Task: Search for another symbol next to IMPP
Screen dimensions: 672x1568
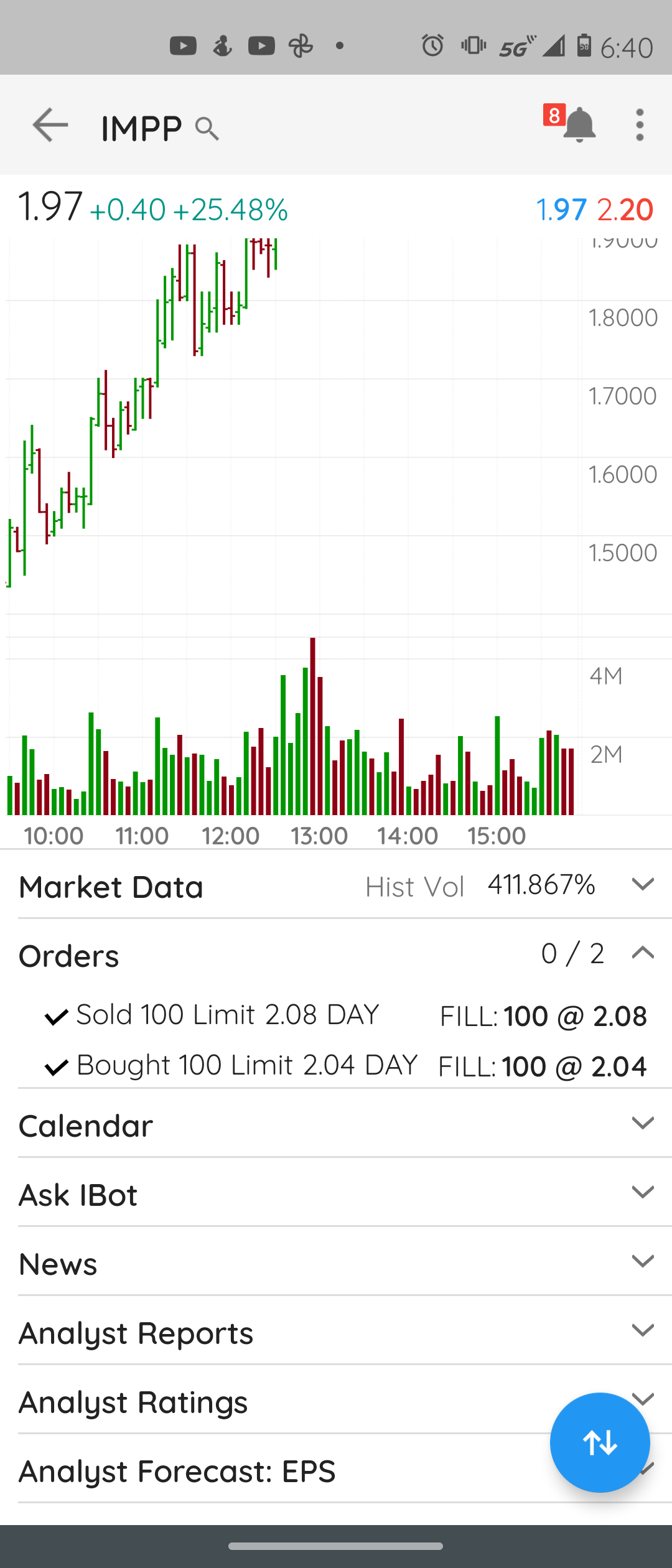Action: pyautogui.click(x=207, y=129)
